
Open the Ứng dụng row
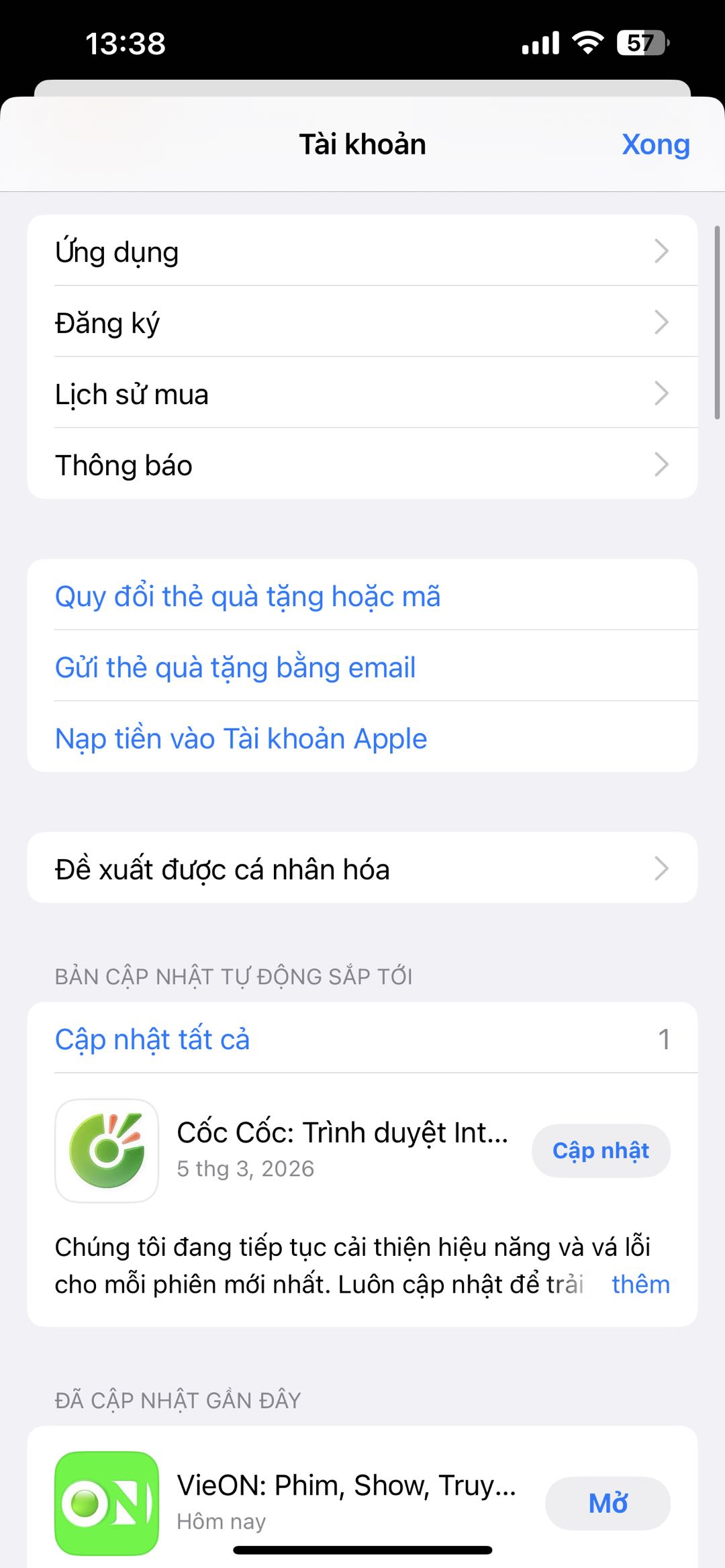click(x=362, y=250)
